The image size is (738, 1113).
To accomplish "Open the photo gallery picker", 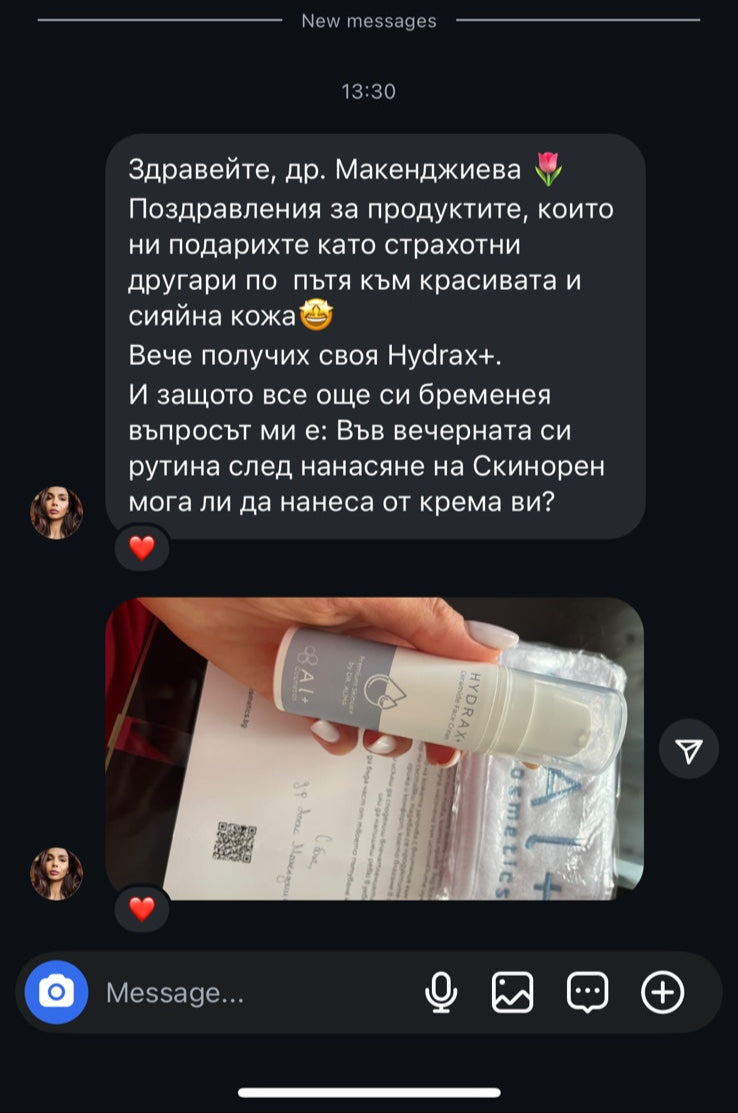I will tap(513, 993).
